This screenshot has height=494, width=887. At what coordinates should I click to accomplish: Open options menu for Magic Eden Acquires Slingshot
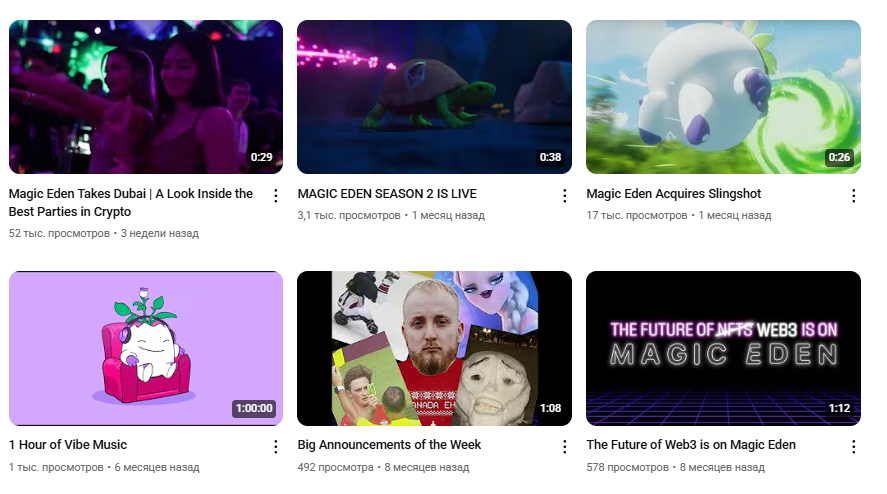853,196
